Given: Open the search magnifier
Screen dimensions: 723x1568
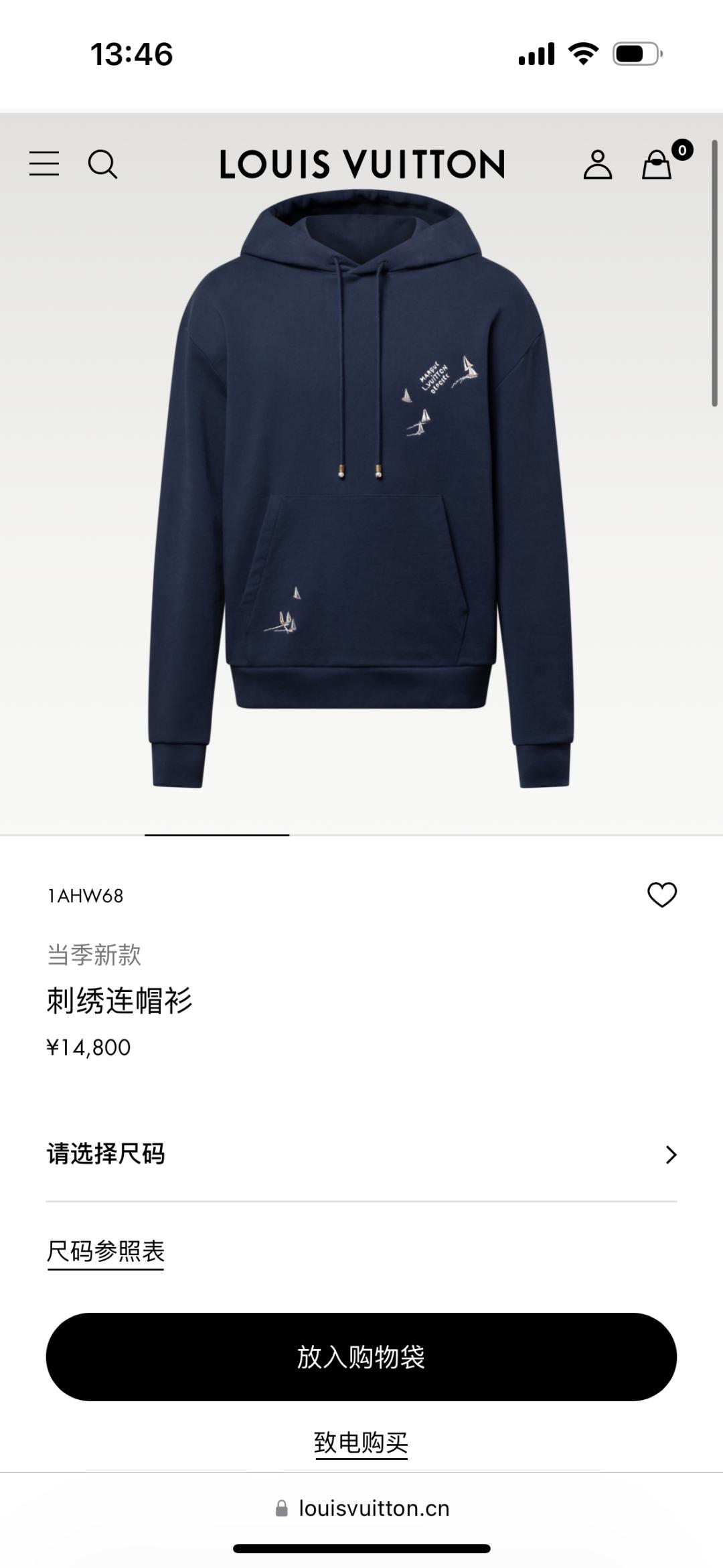Looking at the screenshot, I should [102, 164].
